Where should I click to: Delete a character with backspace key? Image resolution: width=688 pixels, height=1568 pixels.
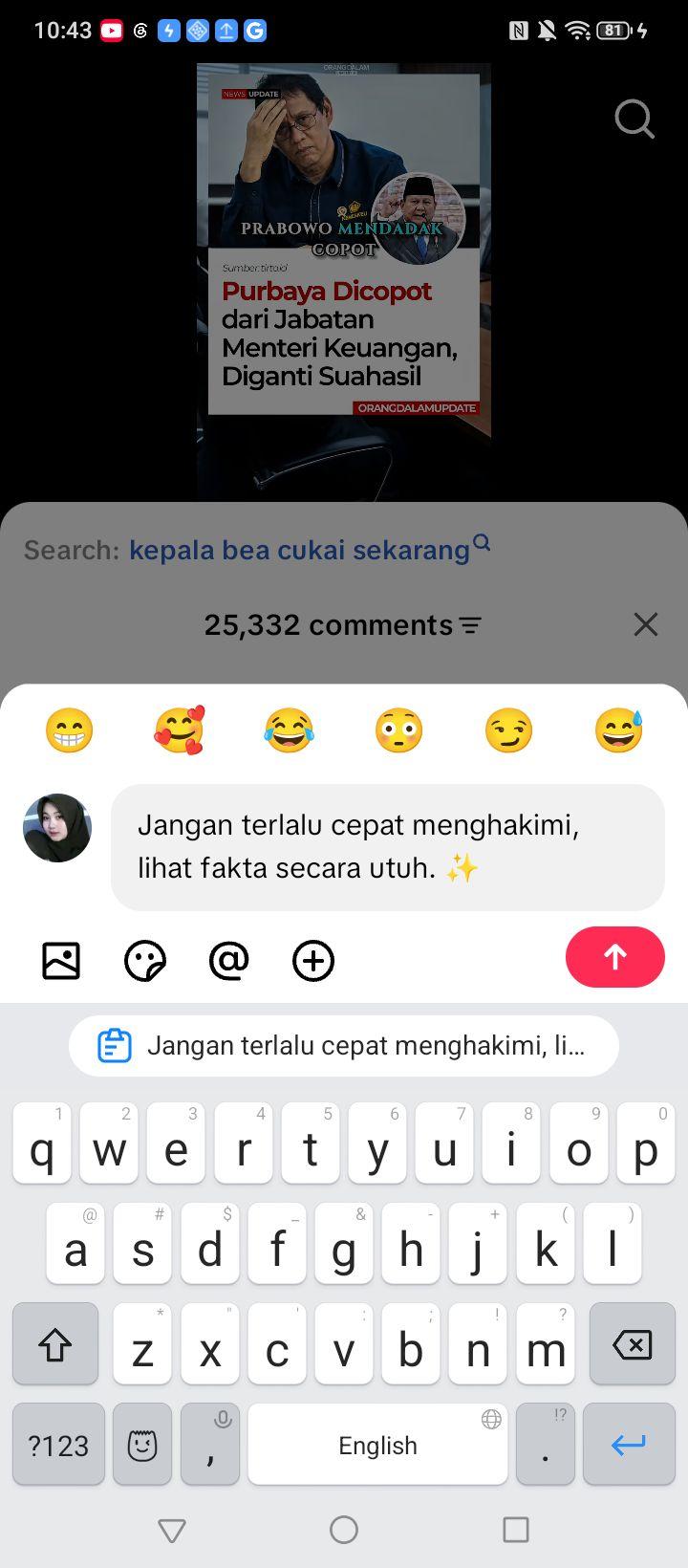point(632,1344)
